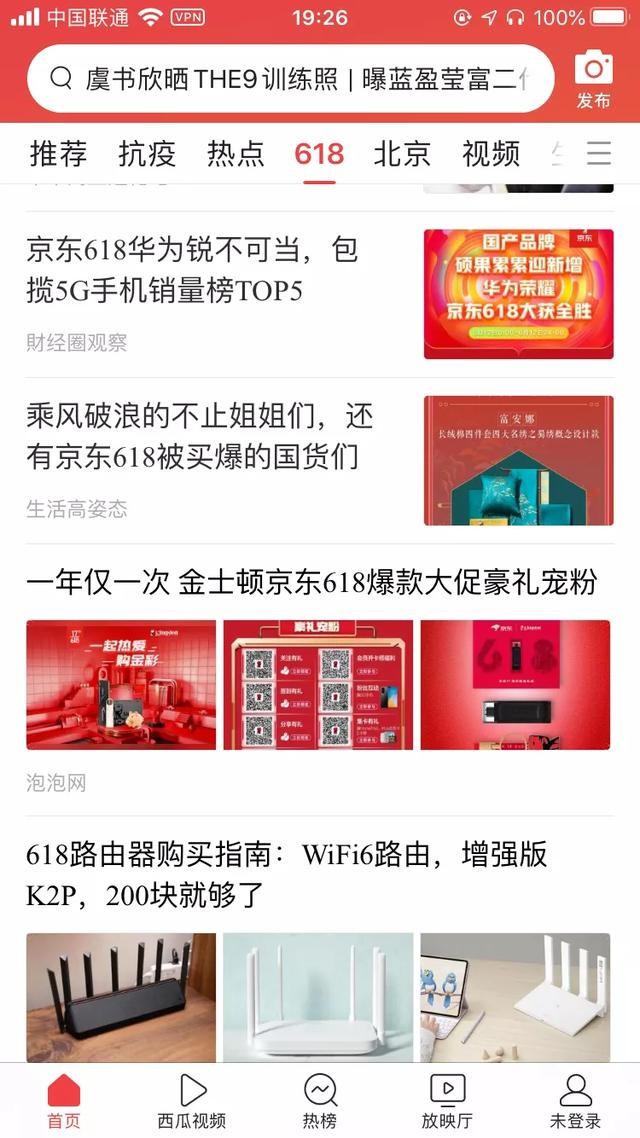
Task: Tap the 首页 home tab
Action: pyautogui.click(x=63, y=1100)
